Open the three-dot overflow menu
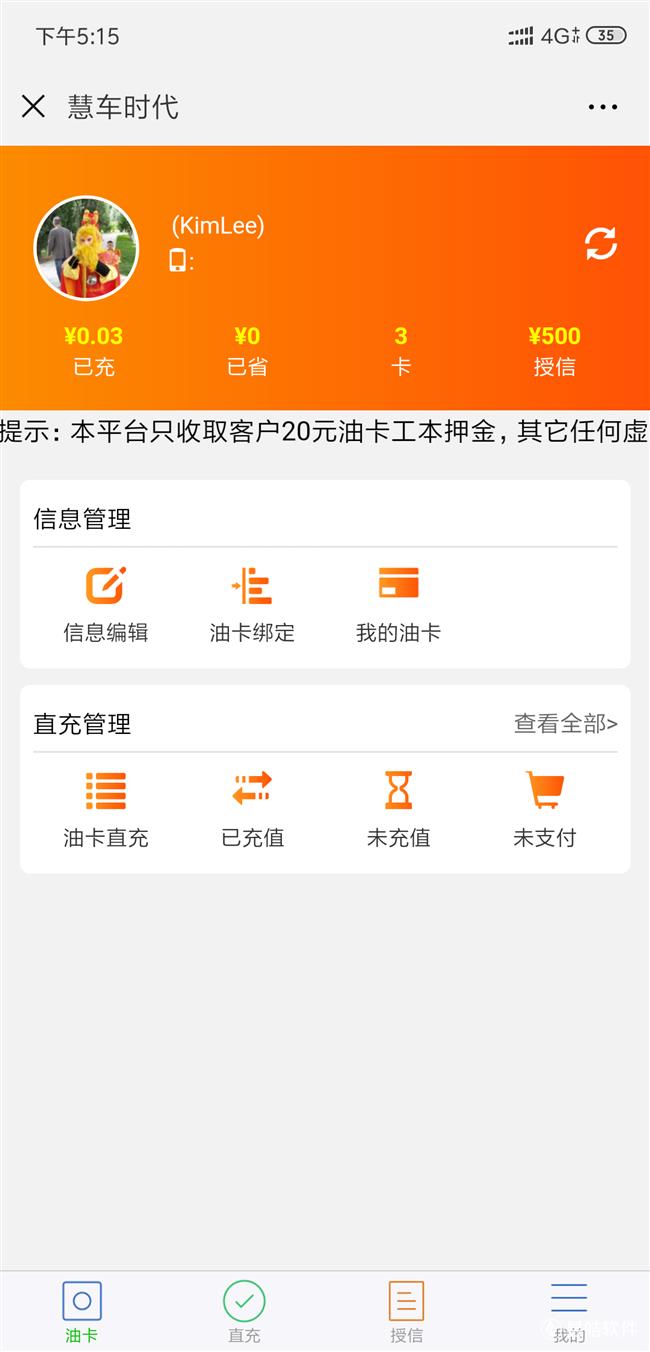 pyautogui.click(x=602, y=107)
